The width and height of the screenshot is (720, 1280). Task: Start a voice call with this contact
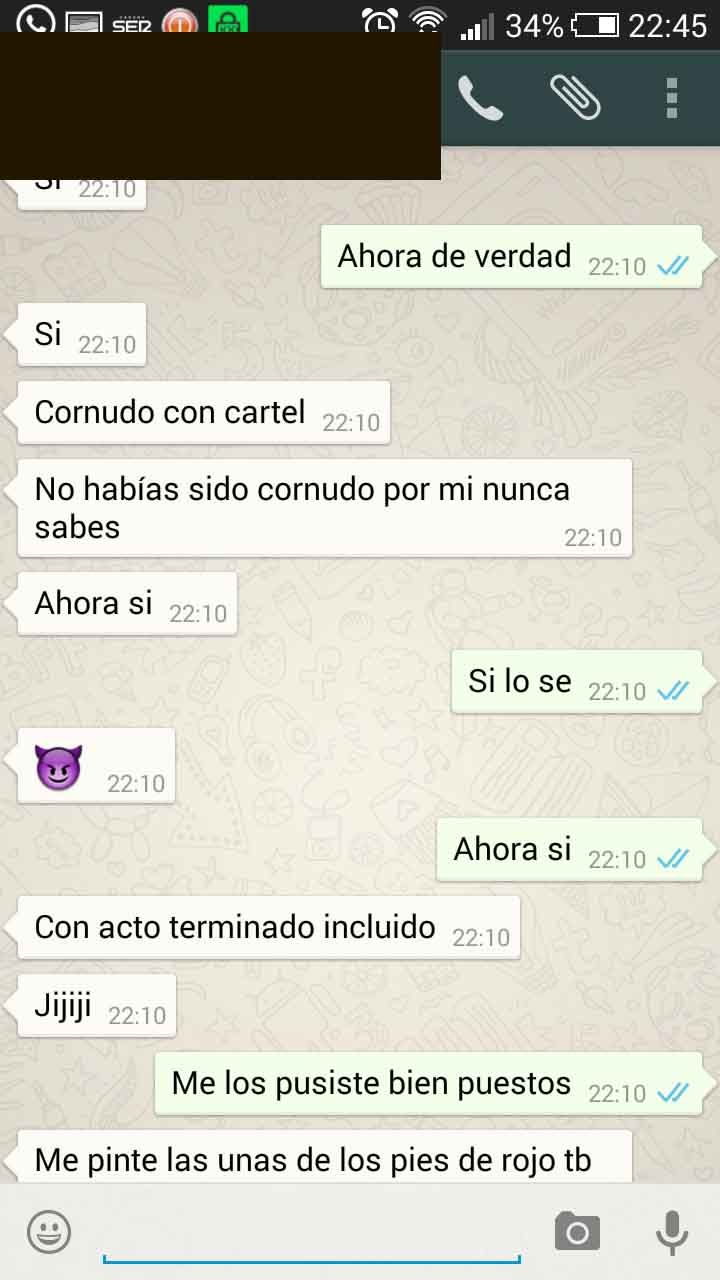(x=480, y=98)
